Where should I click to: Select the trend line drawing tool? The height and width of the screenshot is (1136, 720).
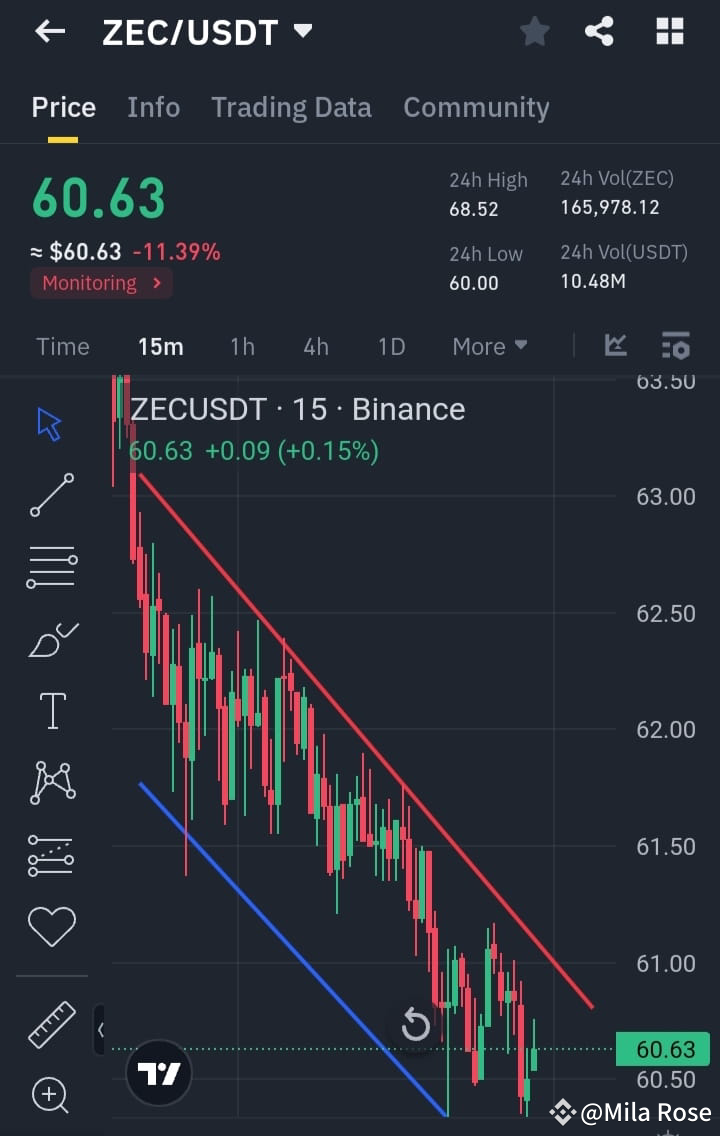51,495
